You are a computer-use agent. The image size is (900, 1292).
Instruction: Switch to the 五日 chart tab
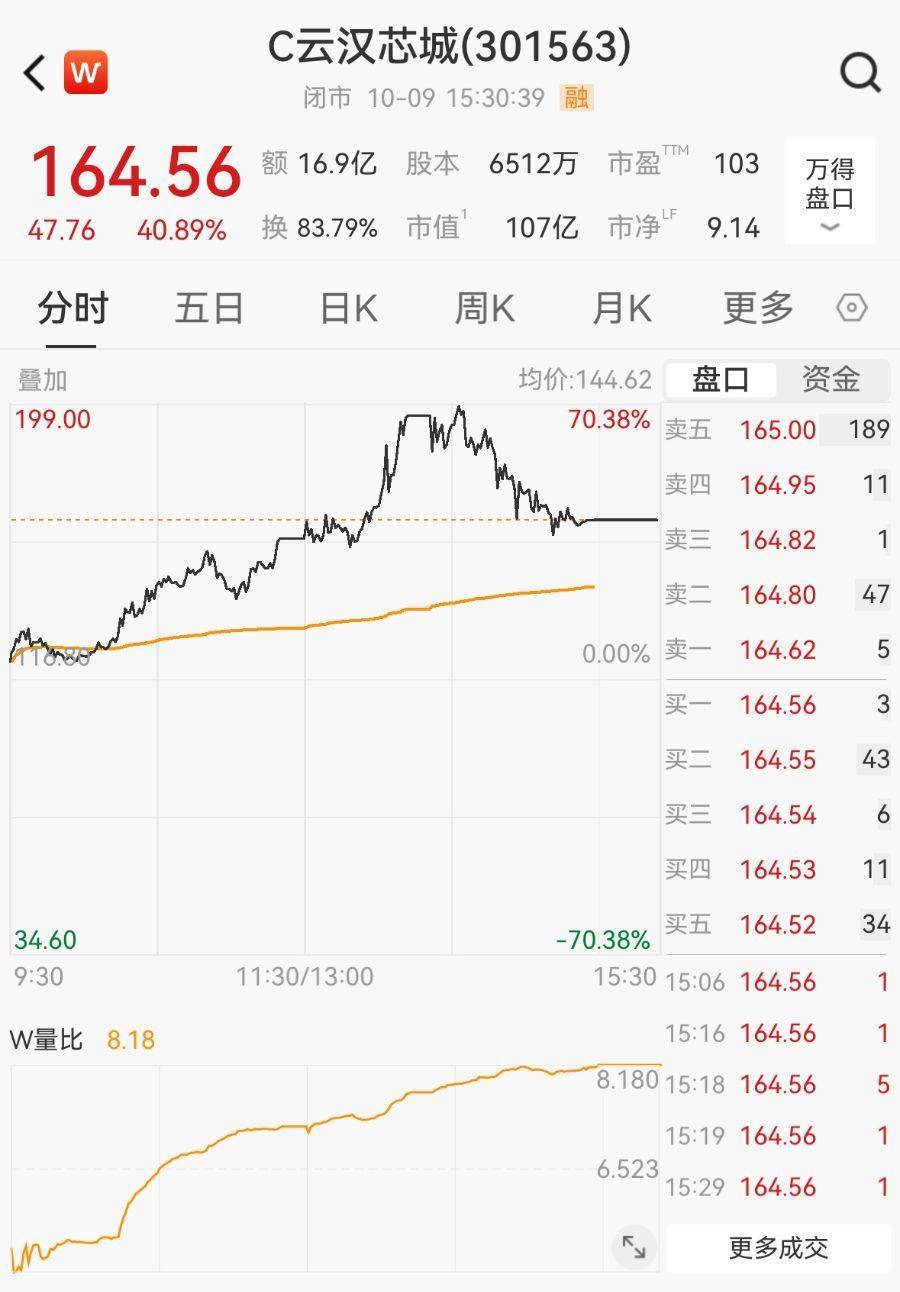[209, 308]
